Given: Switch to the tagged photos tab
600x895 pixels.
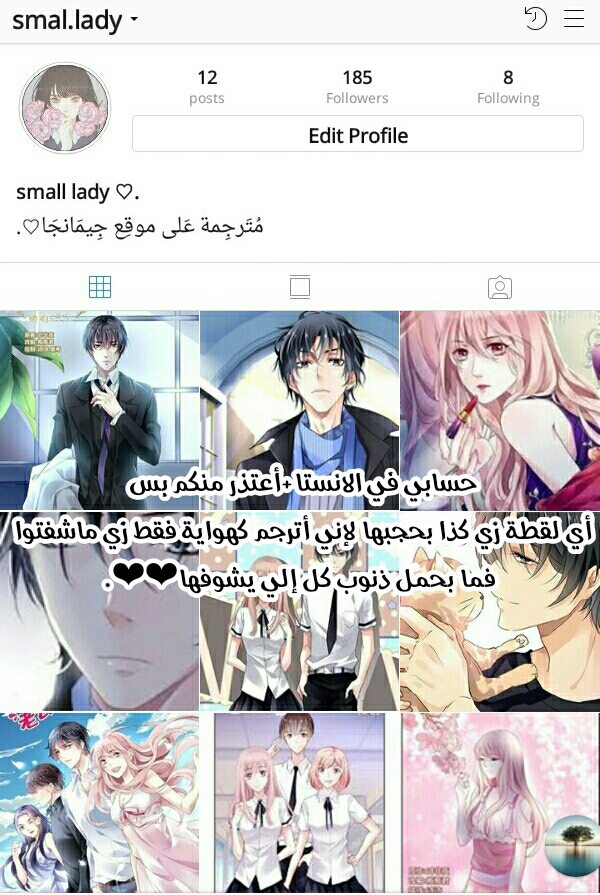Looking at the screenshot, I should coord(499,288).
